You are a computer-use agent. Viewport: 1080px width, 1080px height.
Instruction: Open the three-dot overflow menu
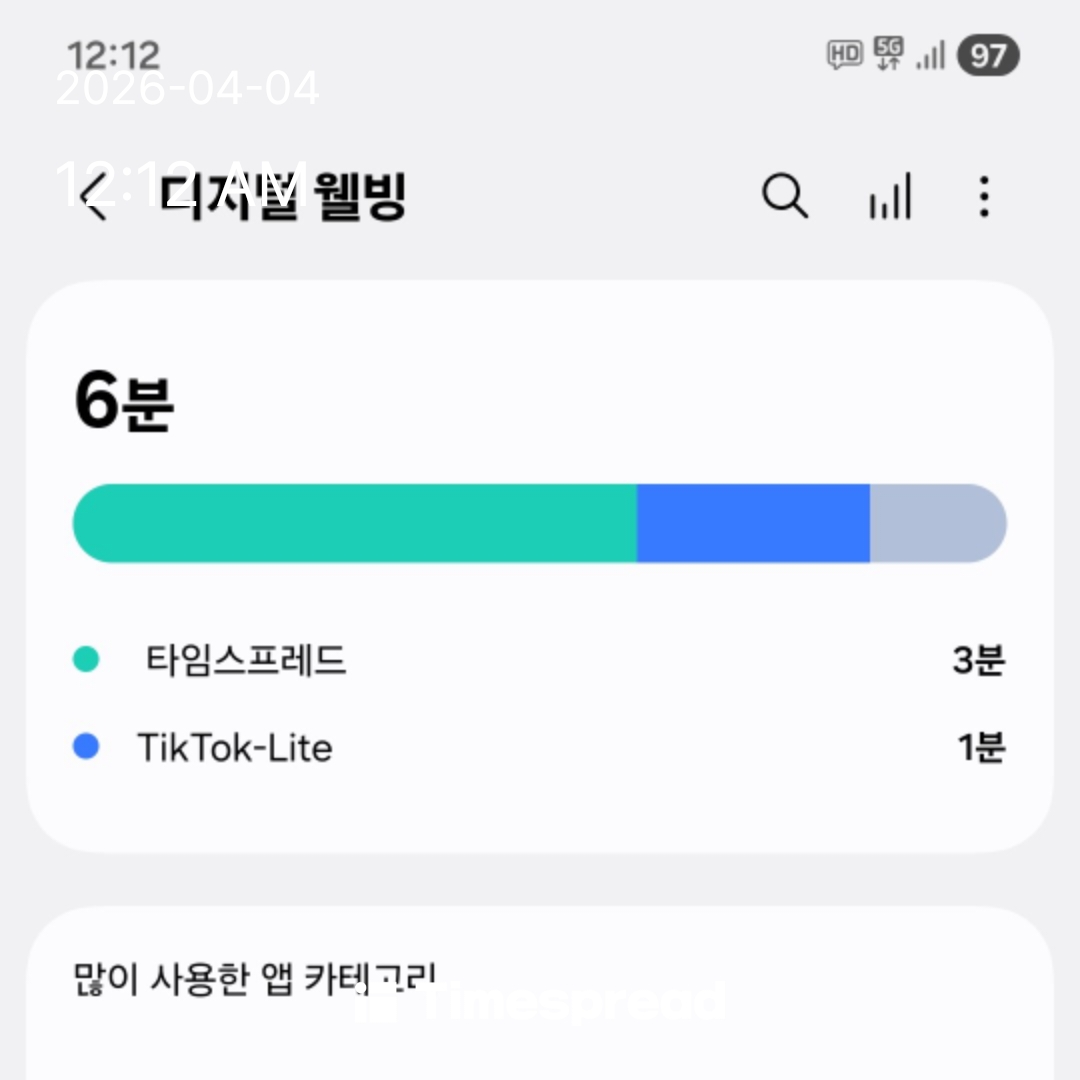pos(984,197)
